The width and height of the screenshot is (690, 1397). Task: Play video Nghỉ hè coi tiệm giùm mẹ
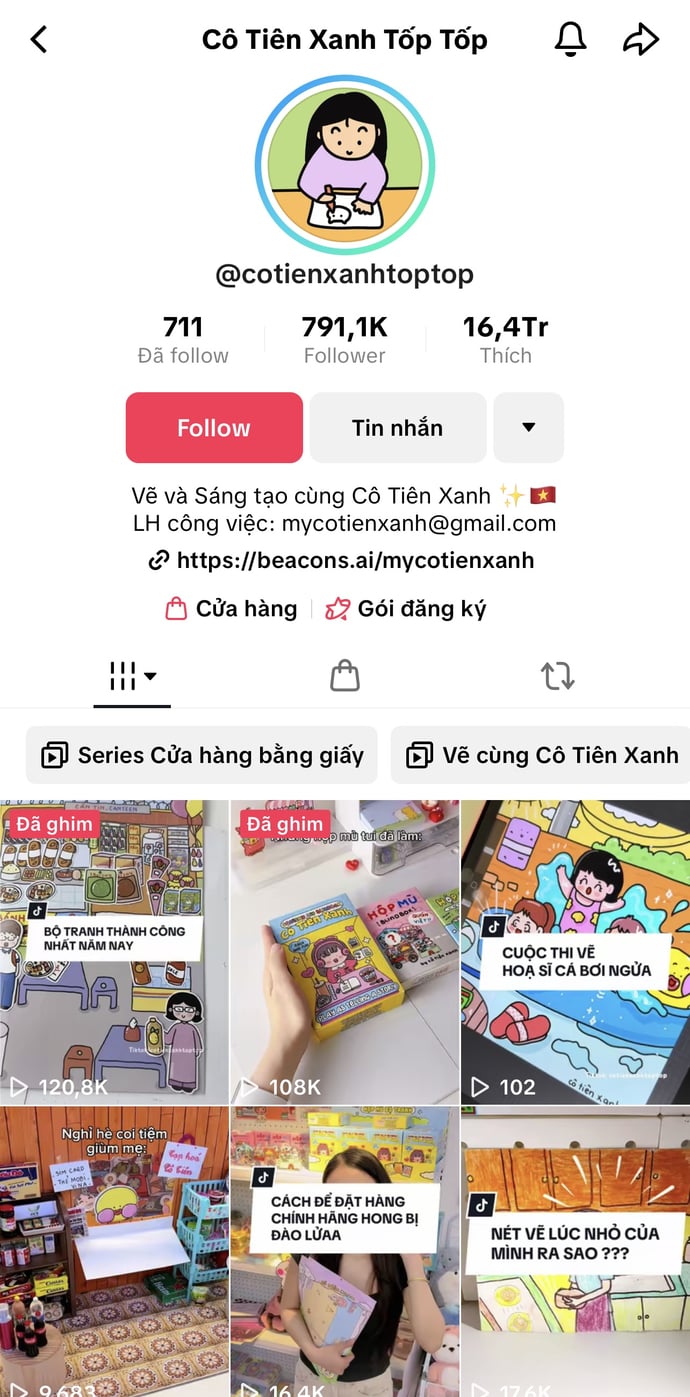(x=114, y=1250)
